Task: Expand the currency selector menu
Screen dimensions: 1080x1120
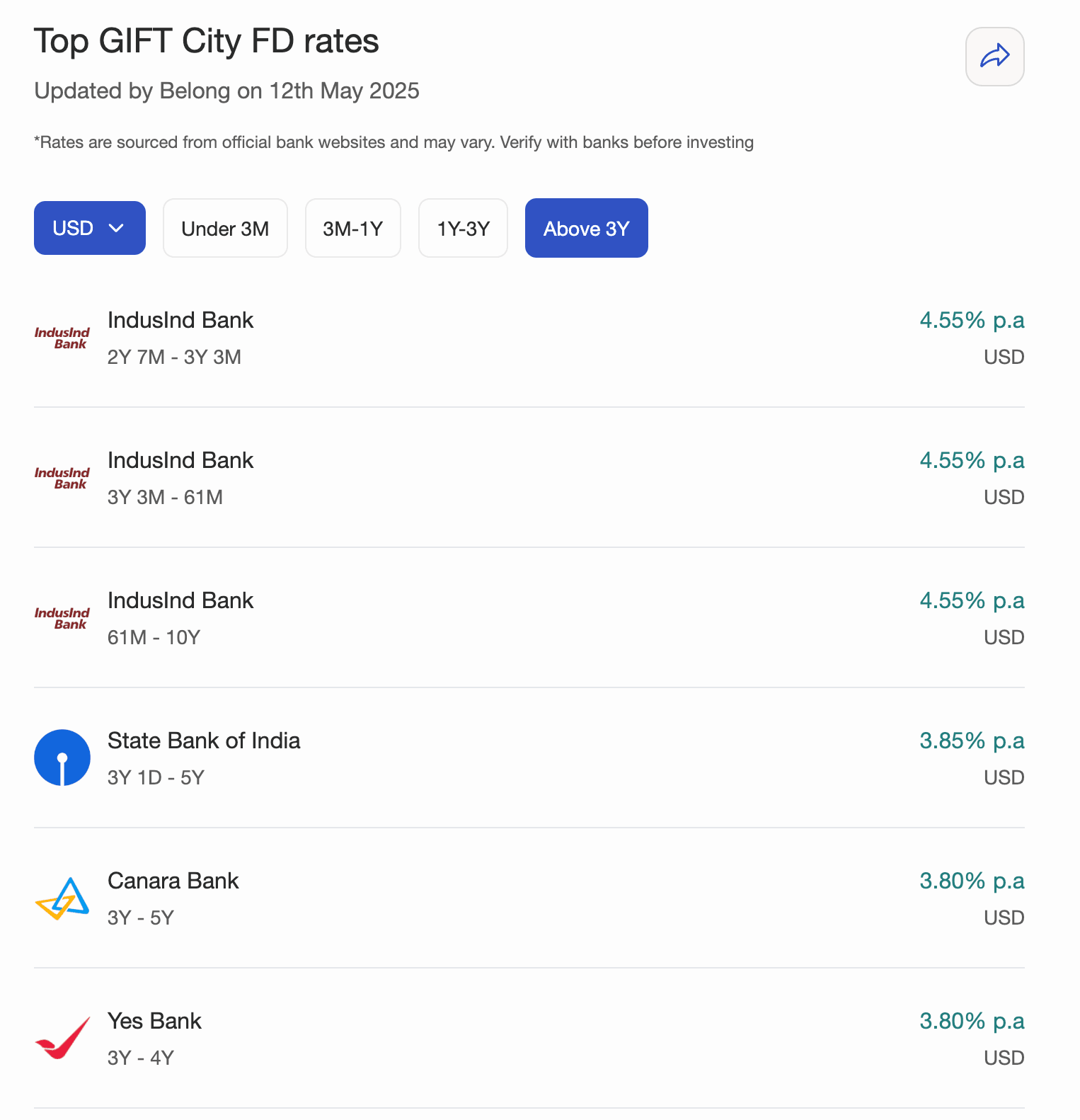Action: pos(89,228)
